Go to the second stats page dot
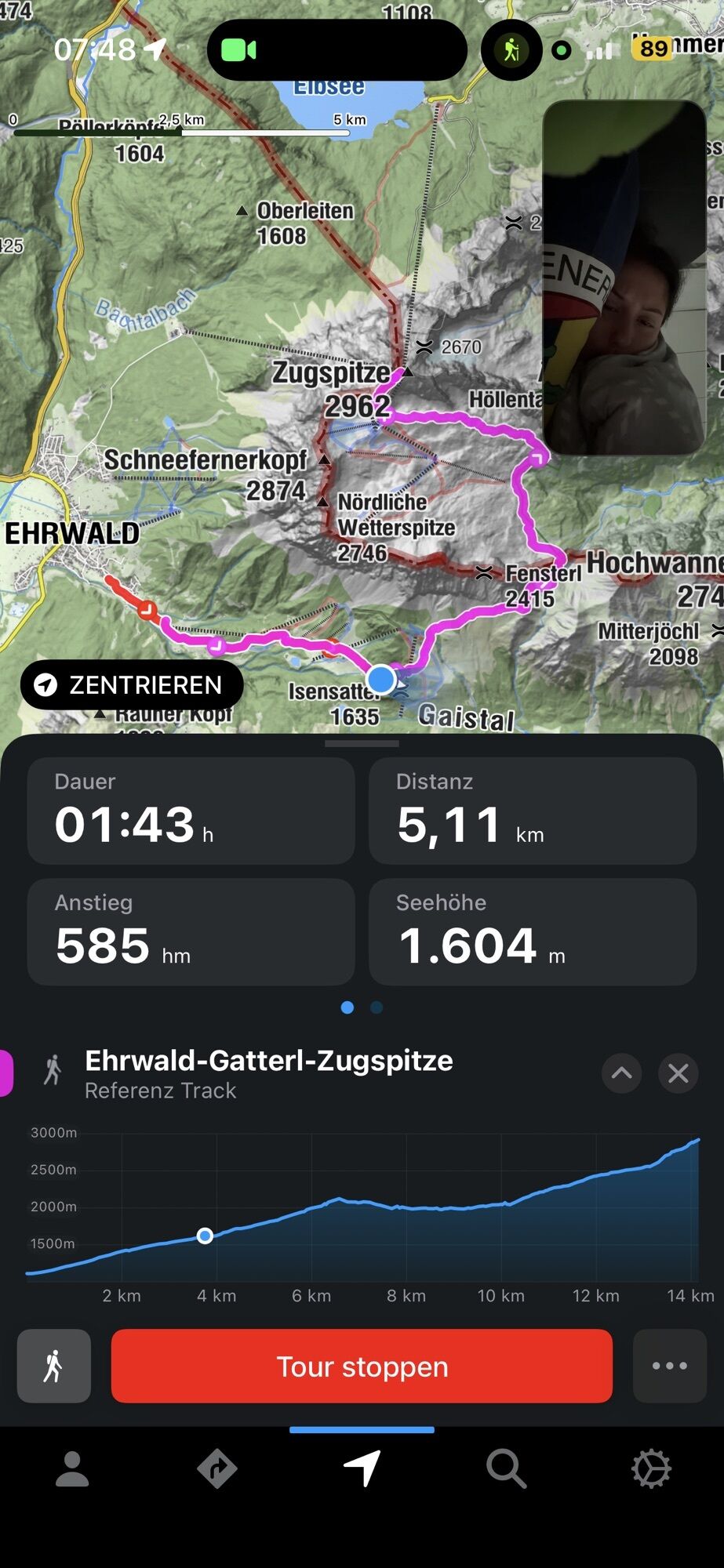724x1568 pixels. click(x=377, y=1007)
